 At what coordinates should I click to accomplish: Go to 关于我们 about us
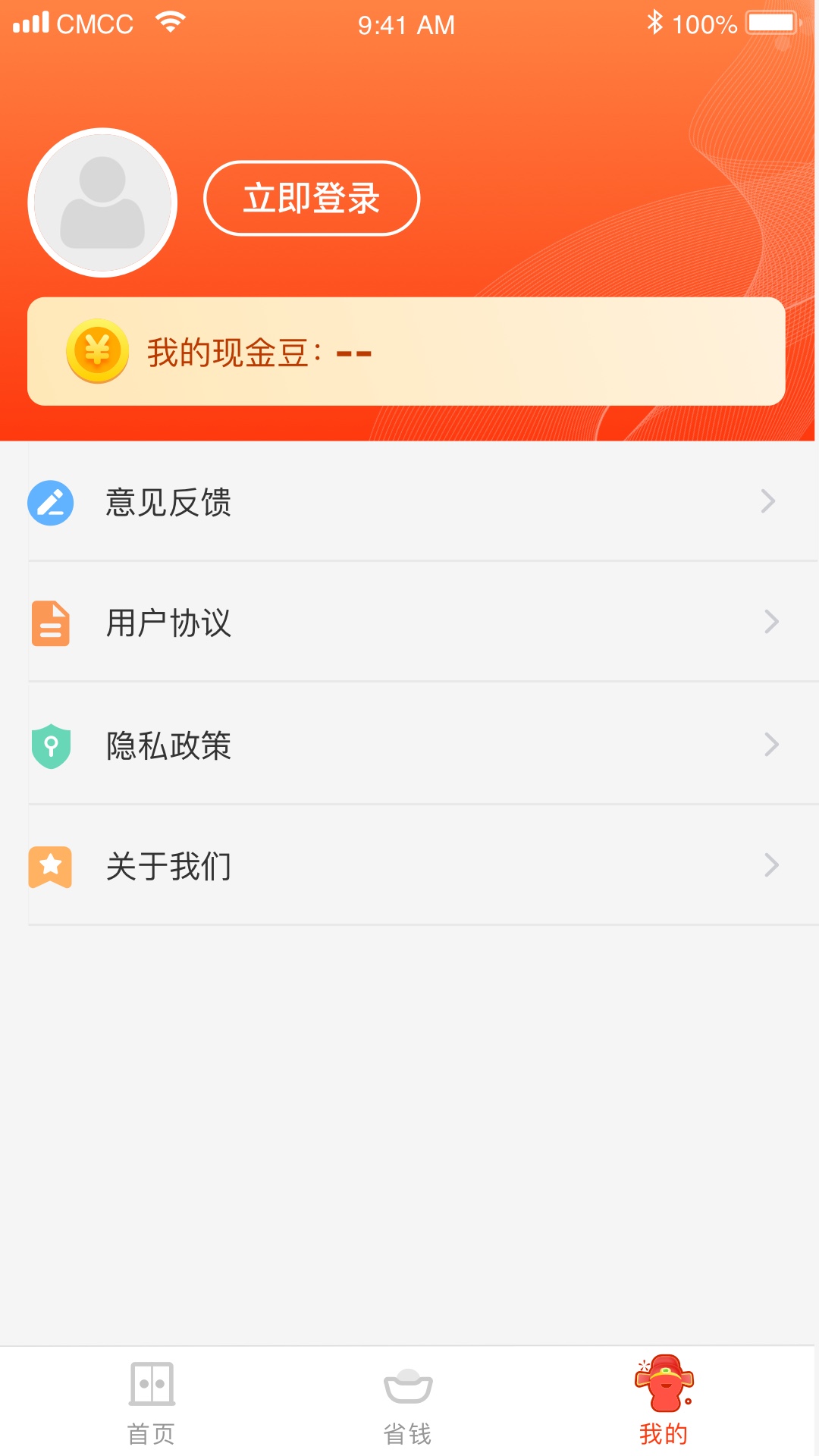coord(409,865)
